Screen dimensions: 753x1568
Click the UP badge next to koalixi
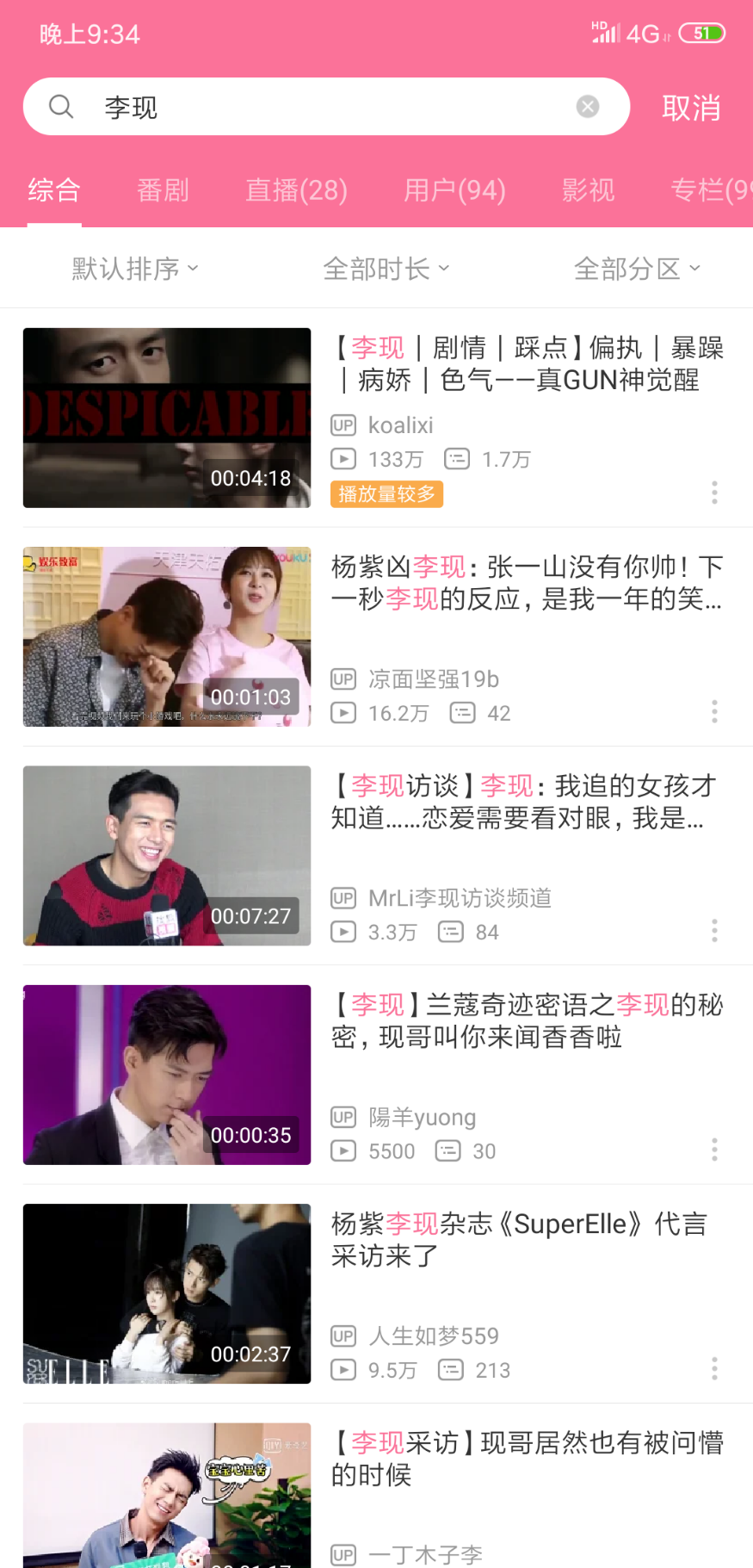[343, 425]
